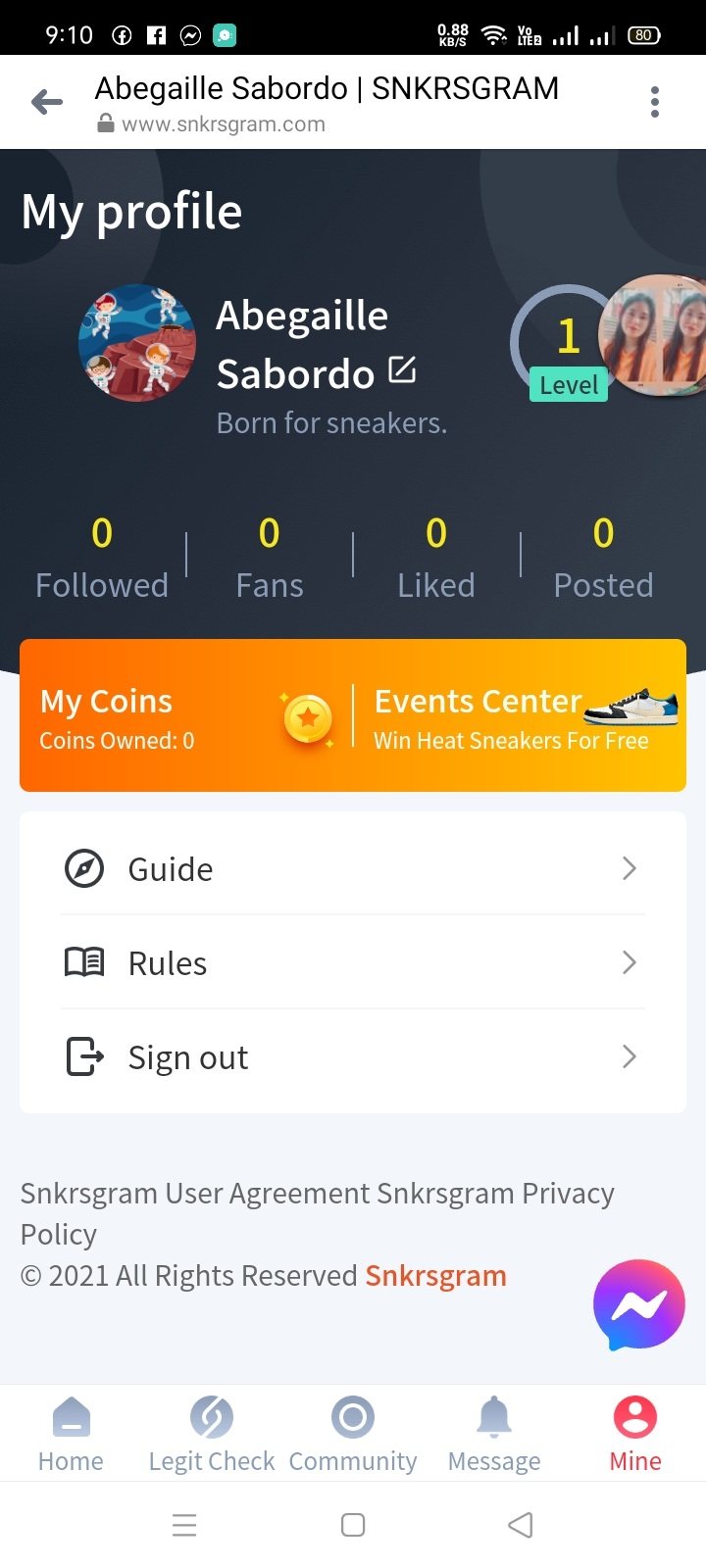View the Rules page

click(352, 962)
